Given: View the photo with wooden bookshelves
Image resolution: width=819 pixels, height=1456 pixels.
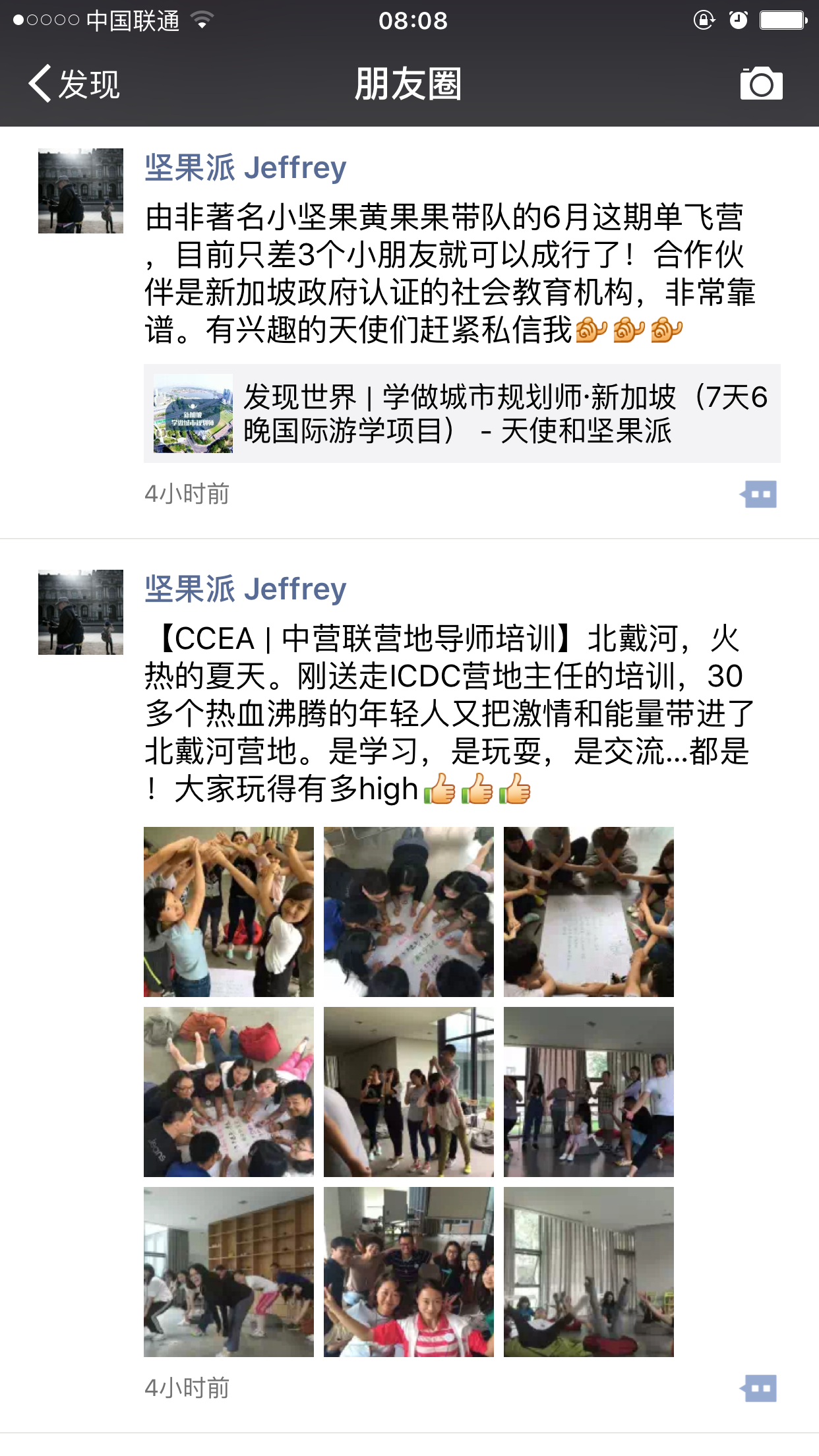Looking at the screenshot, I should point(229,1271).
